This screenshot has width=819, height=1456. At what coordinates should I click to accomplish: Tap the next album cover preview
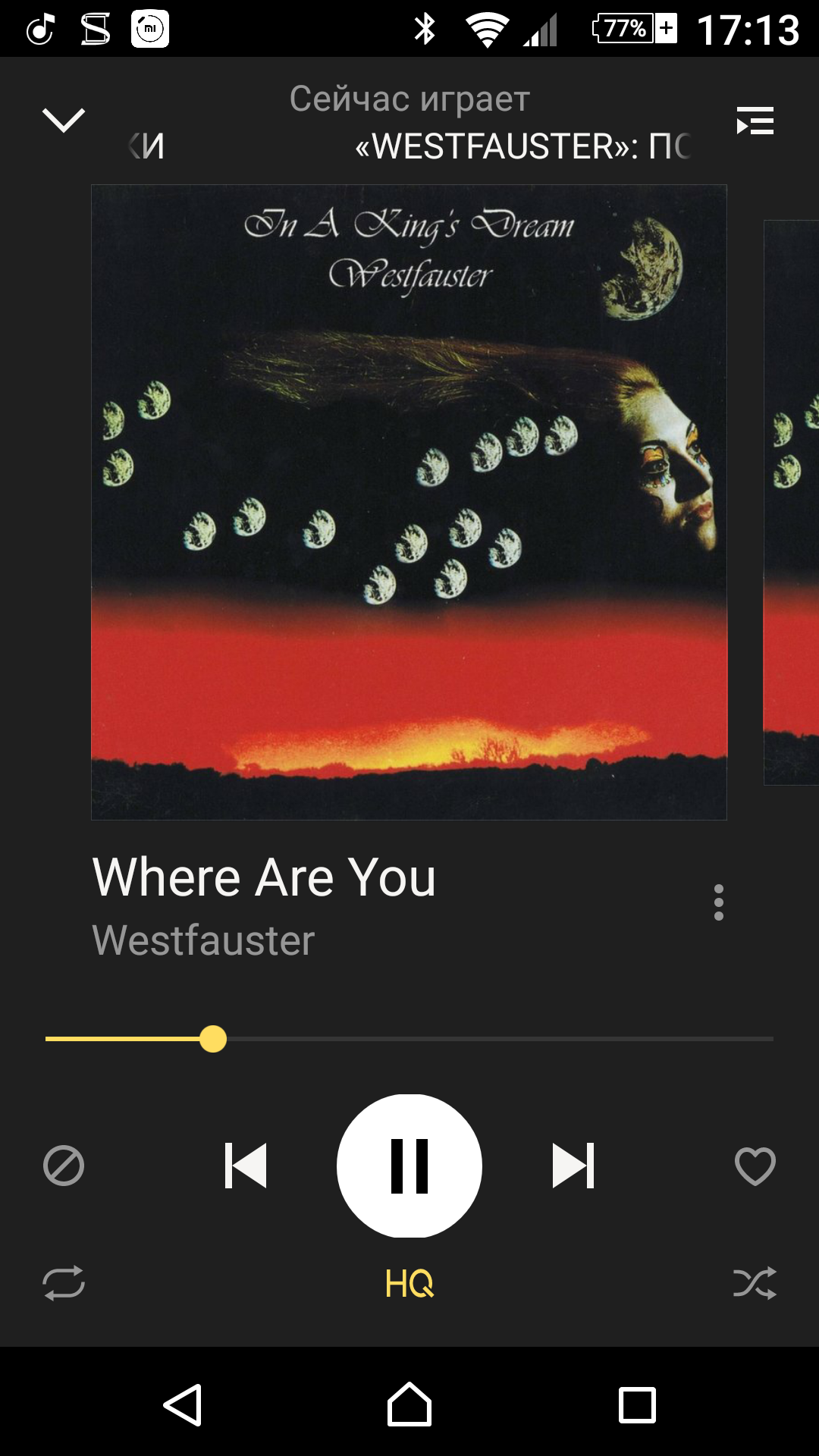click(x=792, y=502)
